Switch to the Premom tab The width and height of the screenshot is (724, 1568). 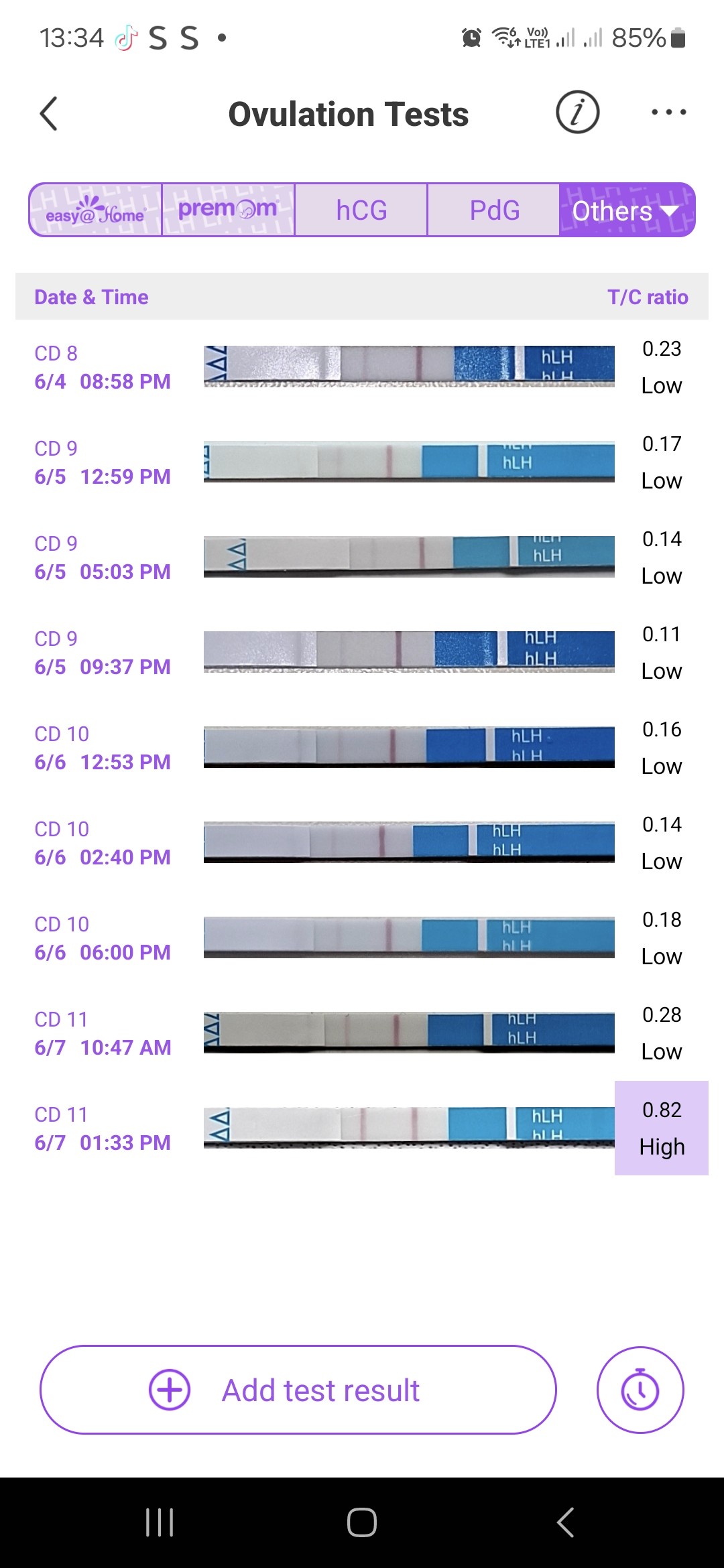point(228,210)
